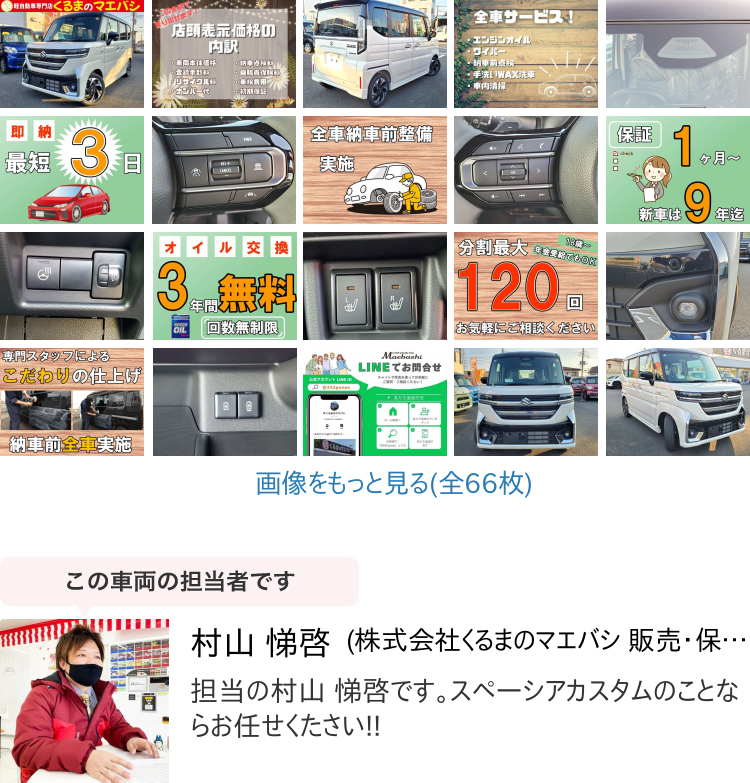
Task: View the 全車納車前整備 実施 image
Action: (x=375, y=170)
